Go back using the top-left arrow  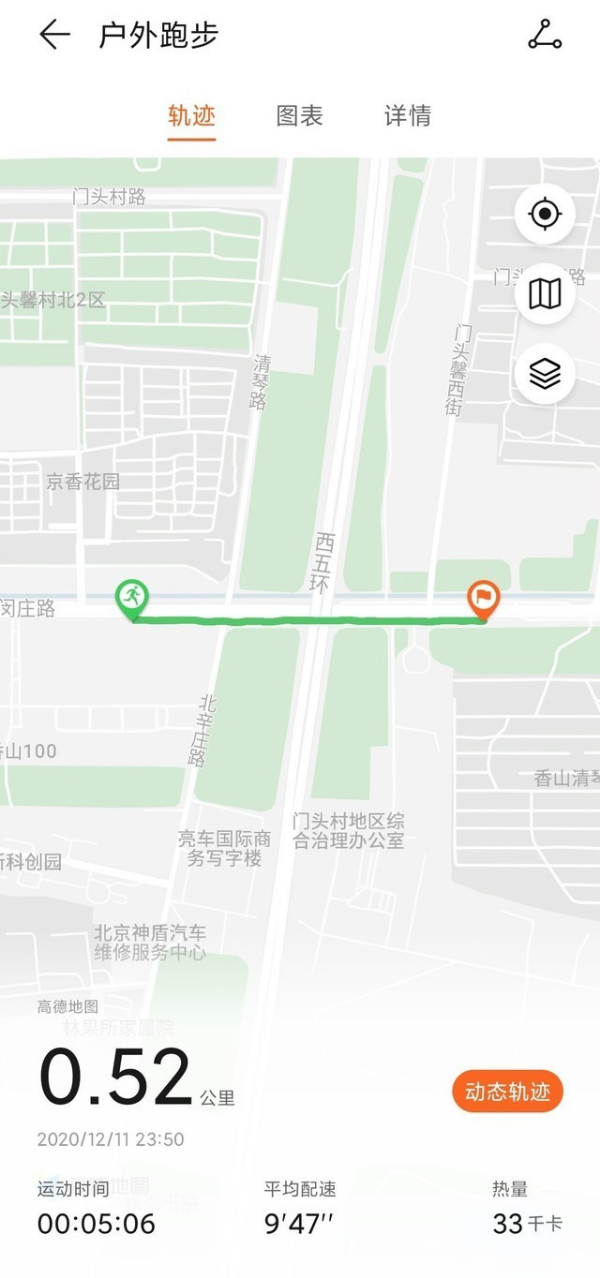[54, 35]
